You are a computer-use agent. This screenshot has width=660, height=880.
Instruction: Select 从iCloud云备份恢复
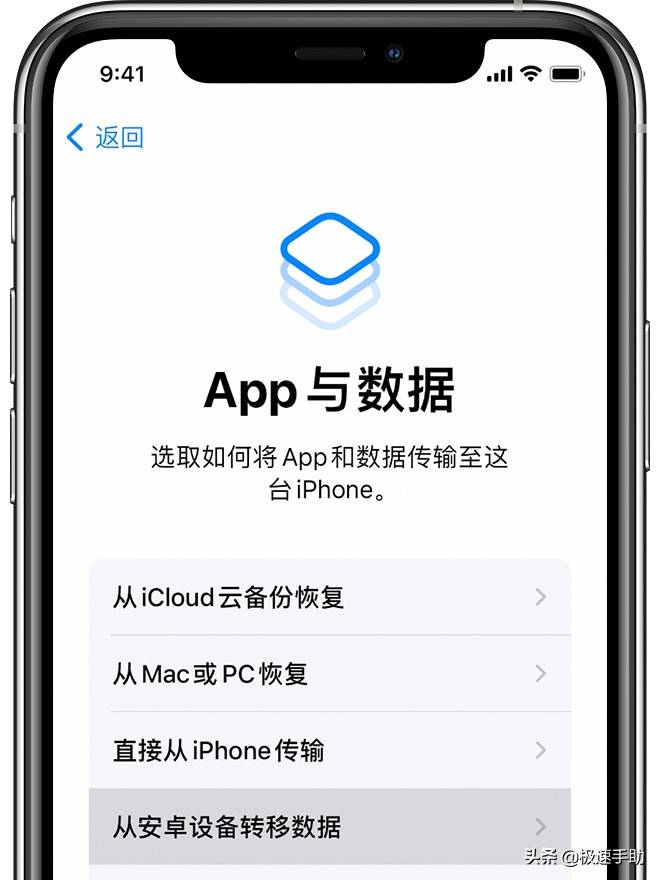(x=329, y=598)
